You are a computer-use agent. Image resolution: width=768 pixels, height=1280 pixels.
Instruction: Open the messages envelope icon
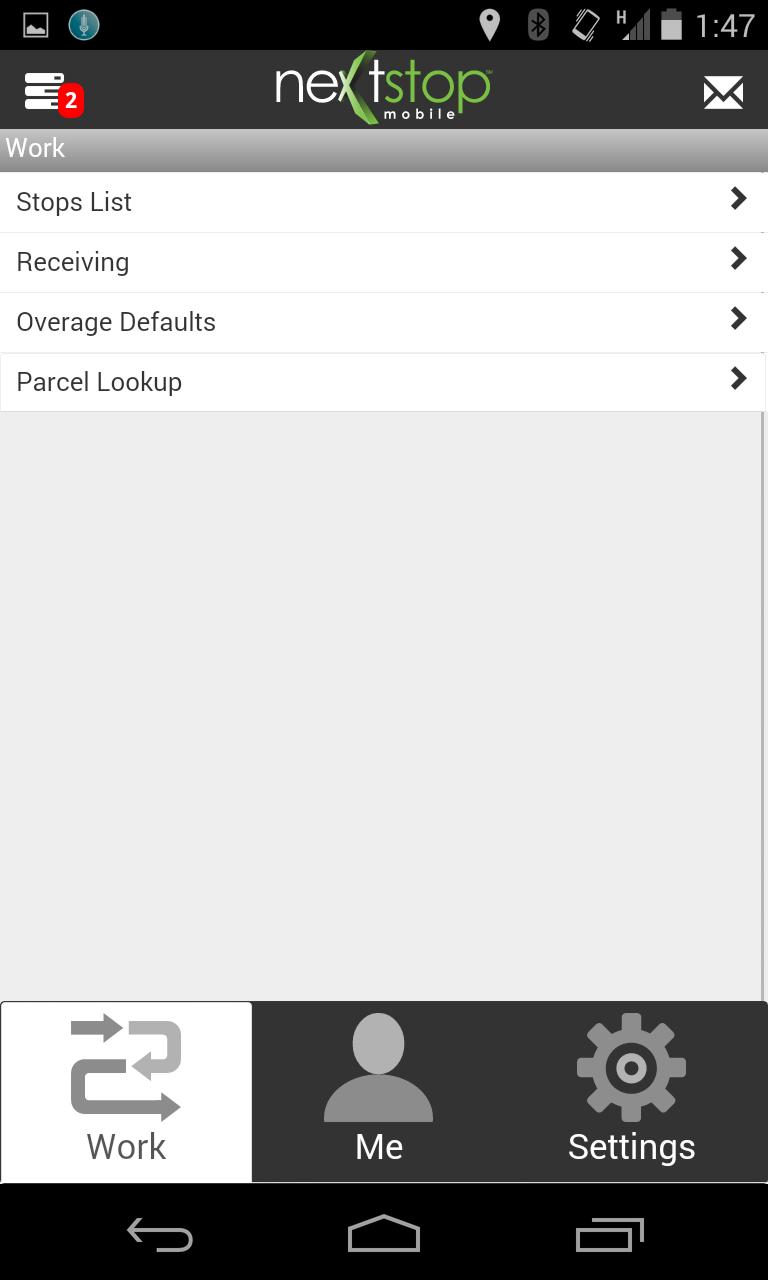pos(723,93)
